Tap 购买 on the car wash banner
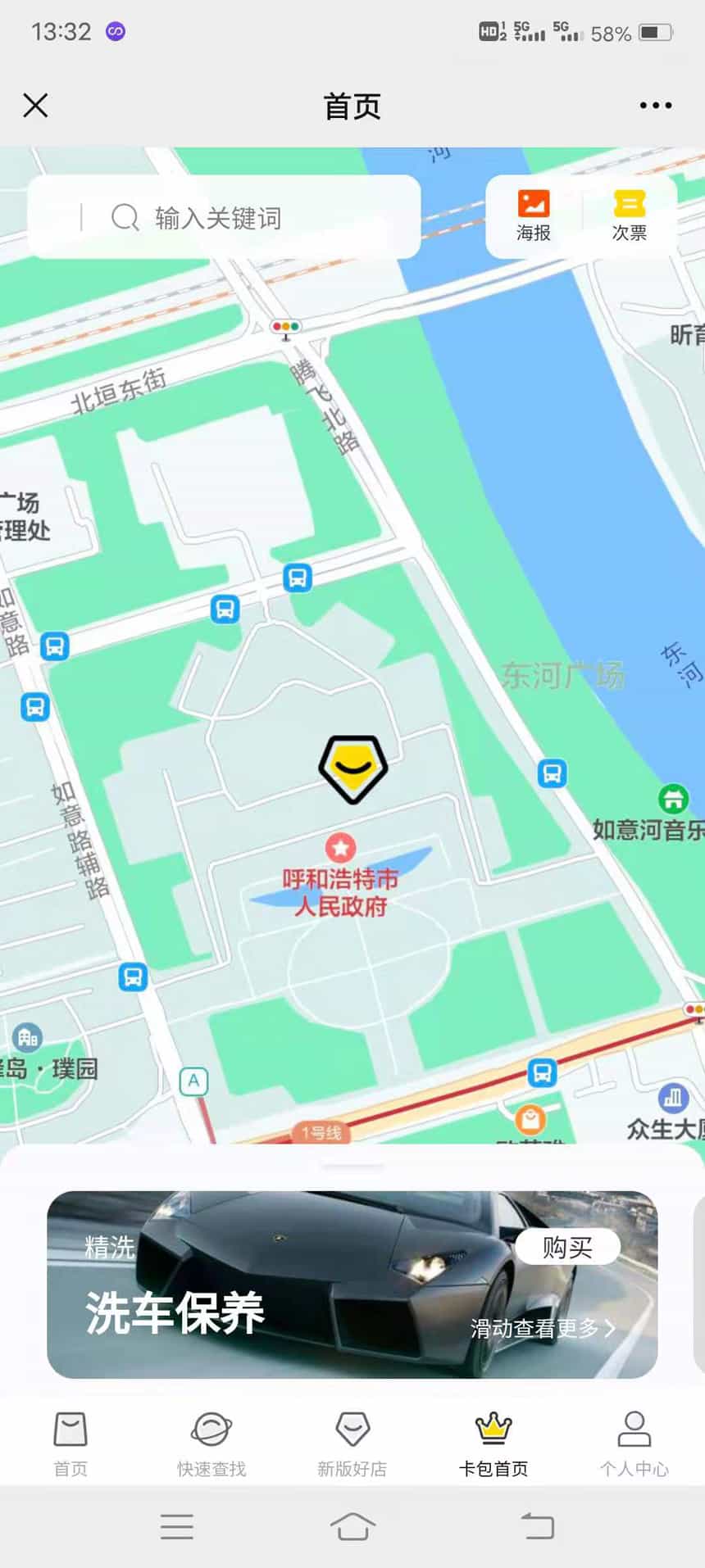 [566, 1247]
